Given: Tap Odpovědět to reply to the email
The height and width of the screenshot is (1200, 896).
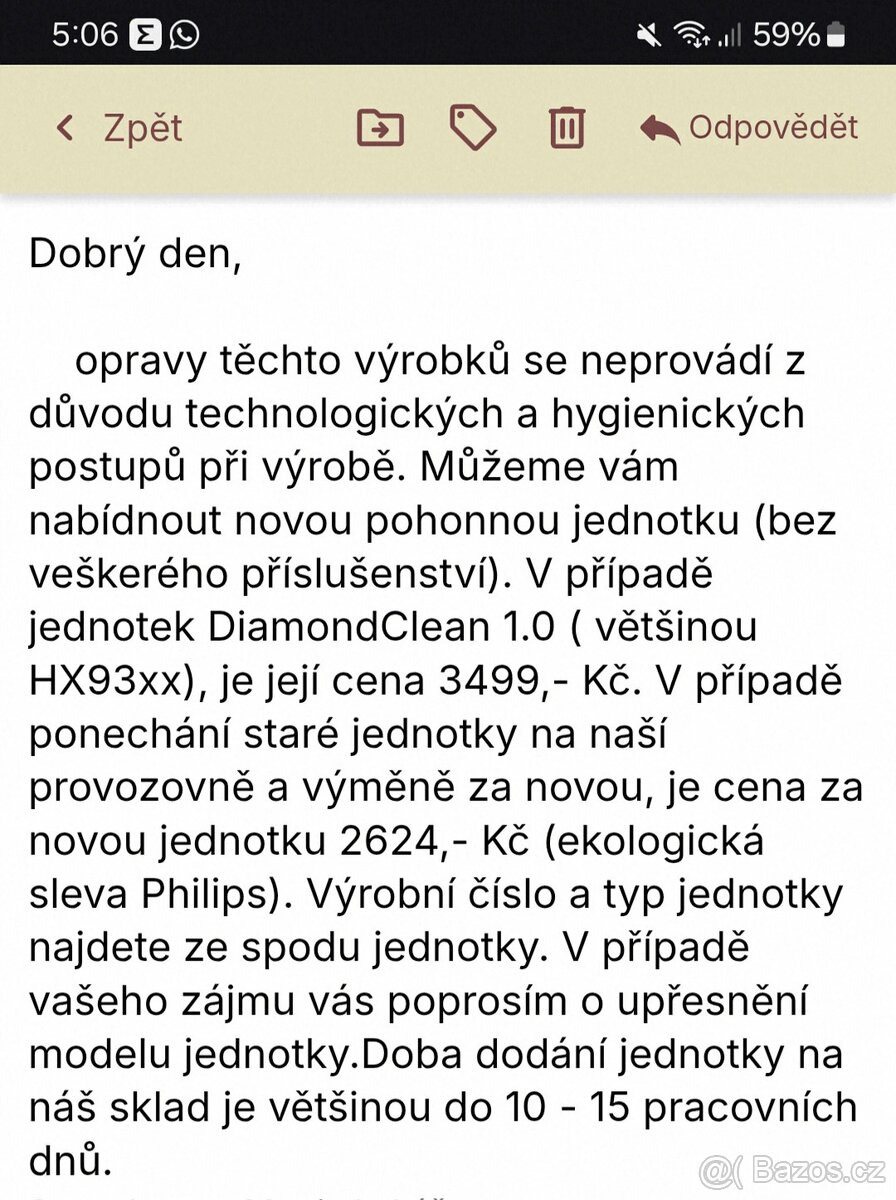Looking at the screenshot, I should pyautogui.click(x=749, y=128).
